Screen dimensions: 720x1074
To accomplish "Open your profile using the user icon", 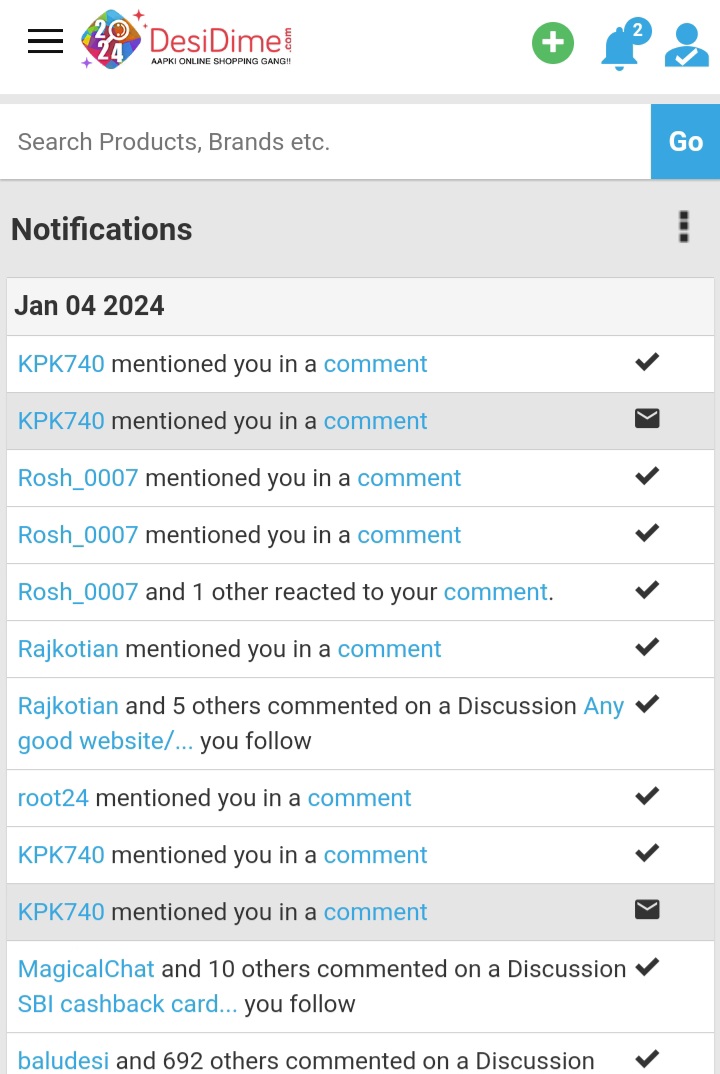I will pyautogui.click(x=686, y=45).
